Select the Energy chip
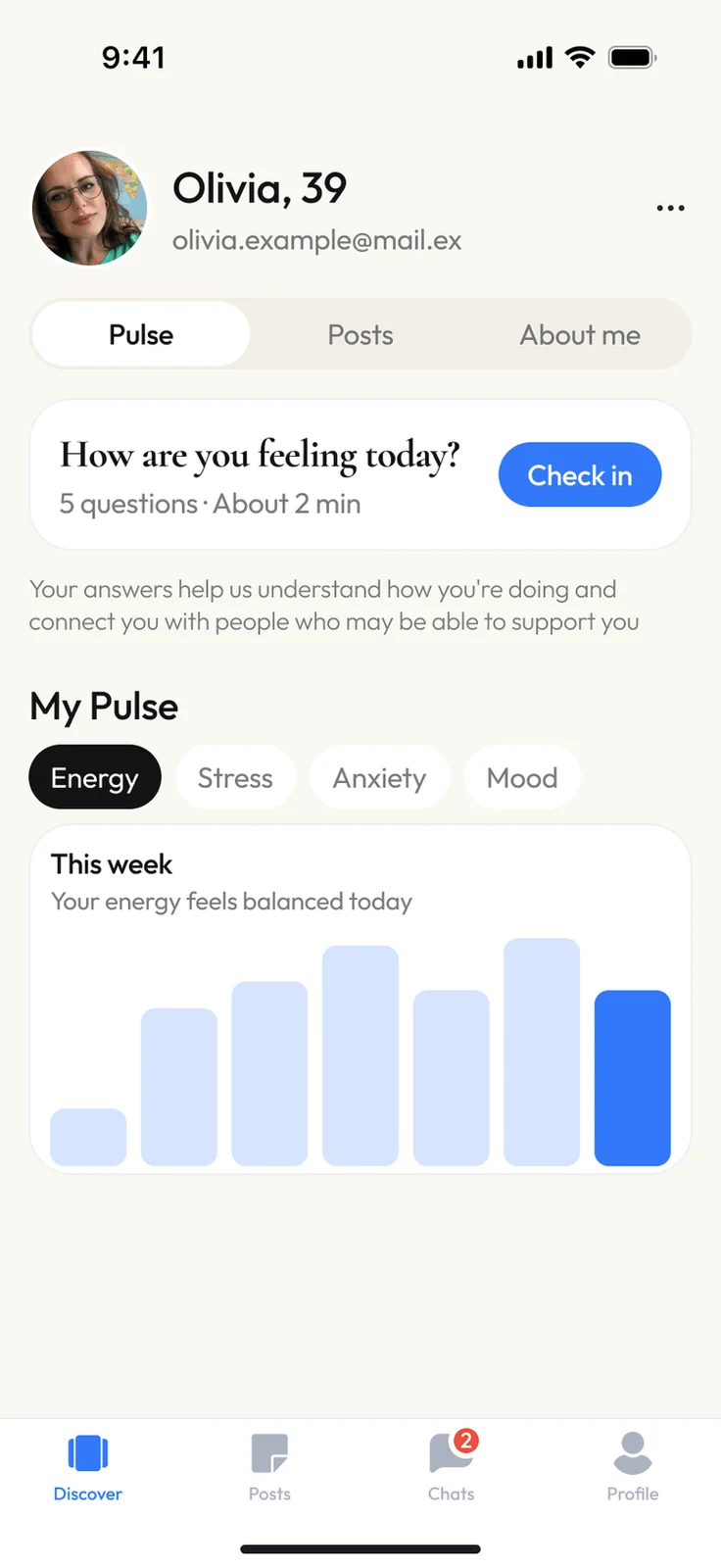This screenshot has width=721, height=1568. click(x=95, y=777)
